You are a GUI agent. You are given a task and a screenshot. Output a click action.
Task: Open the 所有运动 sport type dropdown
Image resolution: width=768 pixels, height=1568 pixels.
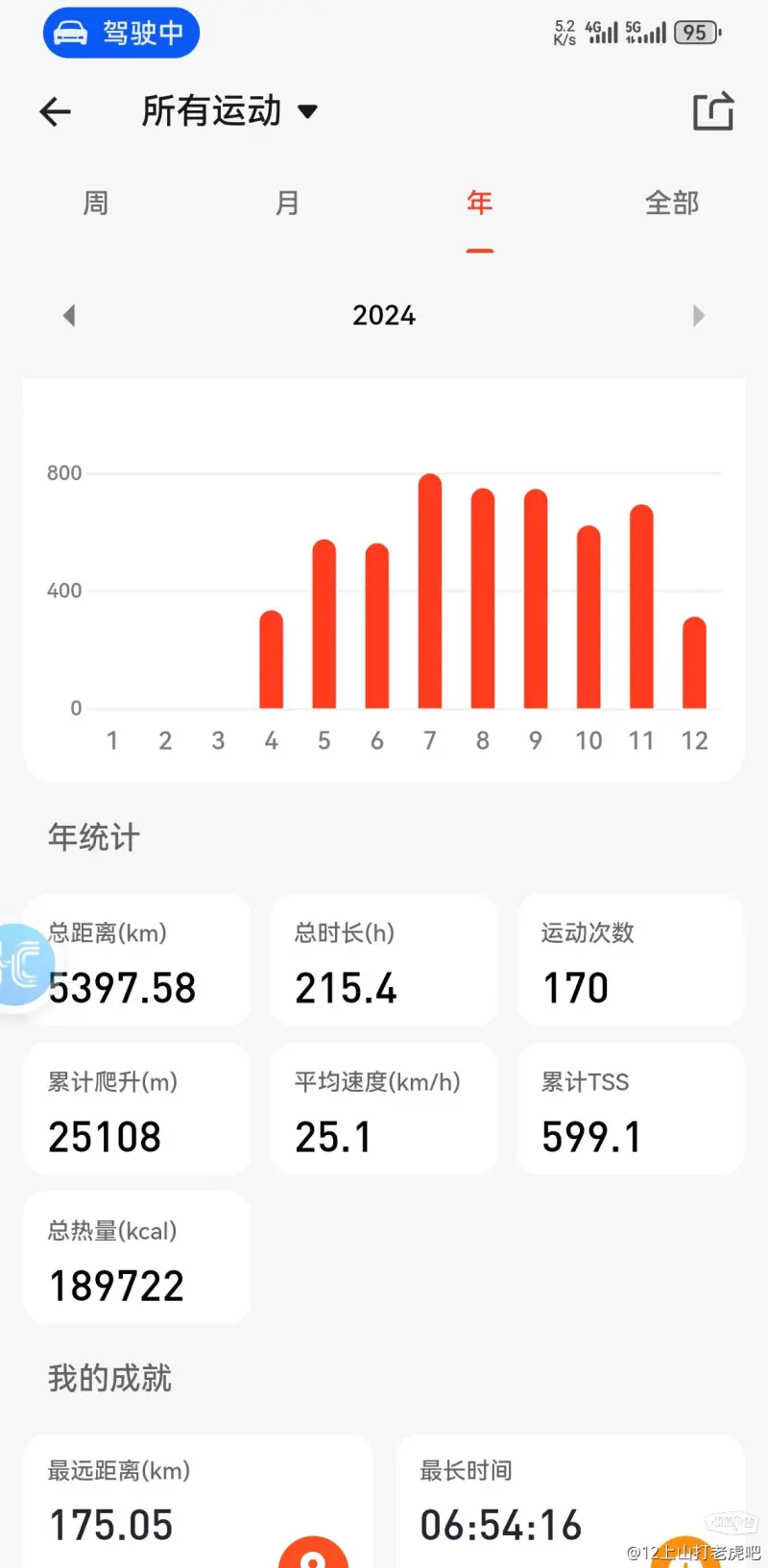click(229, 111)
